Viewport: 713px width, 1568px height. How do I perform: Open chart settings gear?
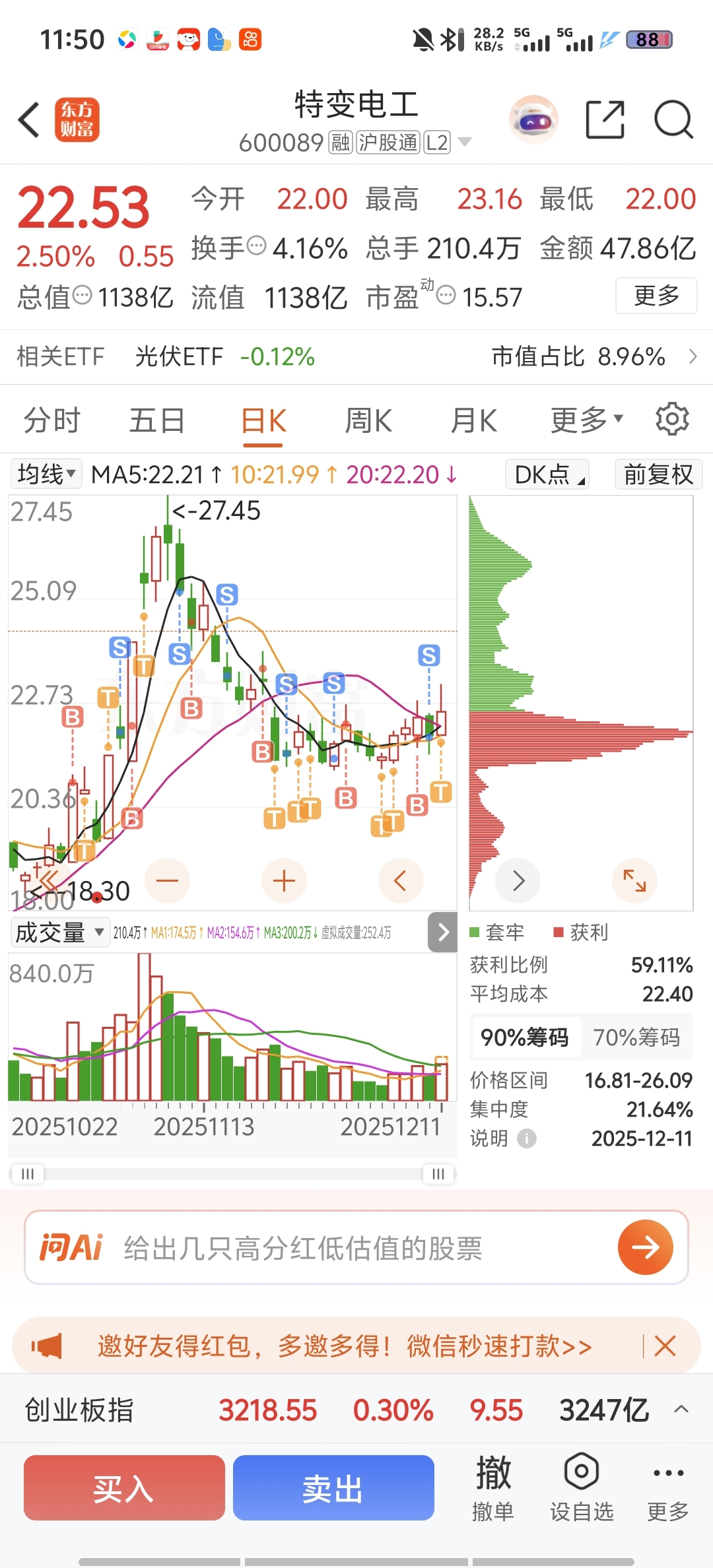click(x=672, y=419)
